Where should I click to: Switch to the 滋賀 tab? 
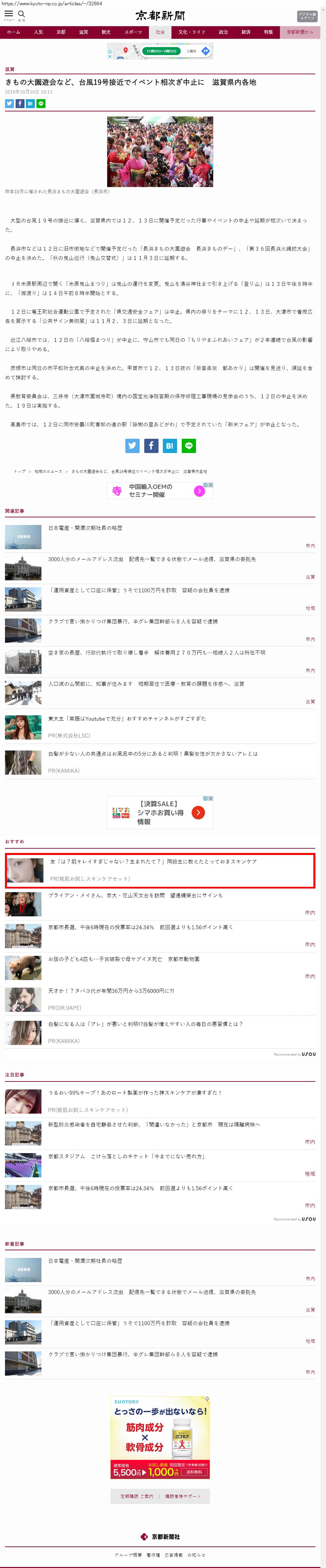coord(83,32)
